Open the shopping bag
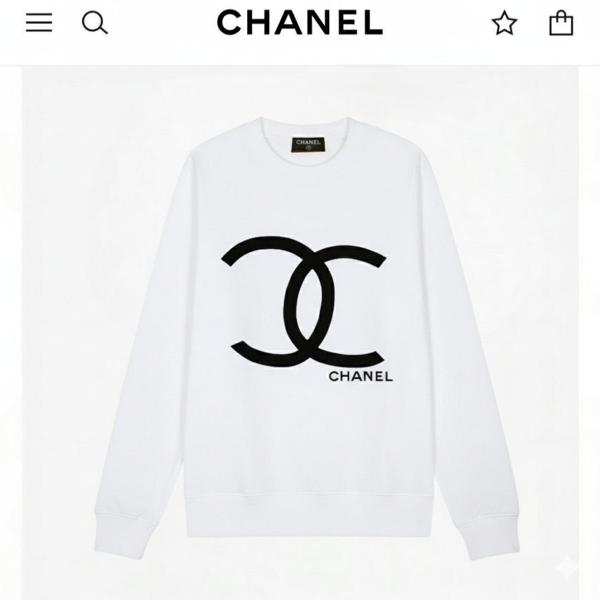This screenshot has width=600, height=600. (561, 22)
